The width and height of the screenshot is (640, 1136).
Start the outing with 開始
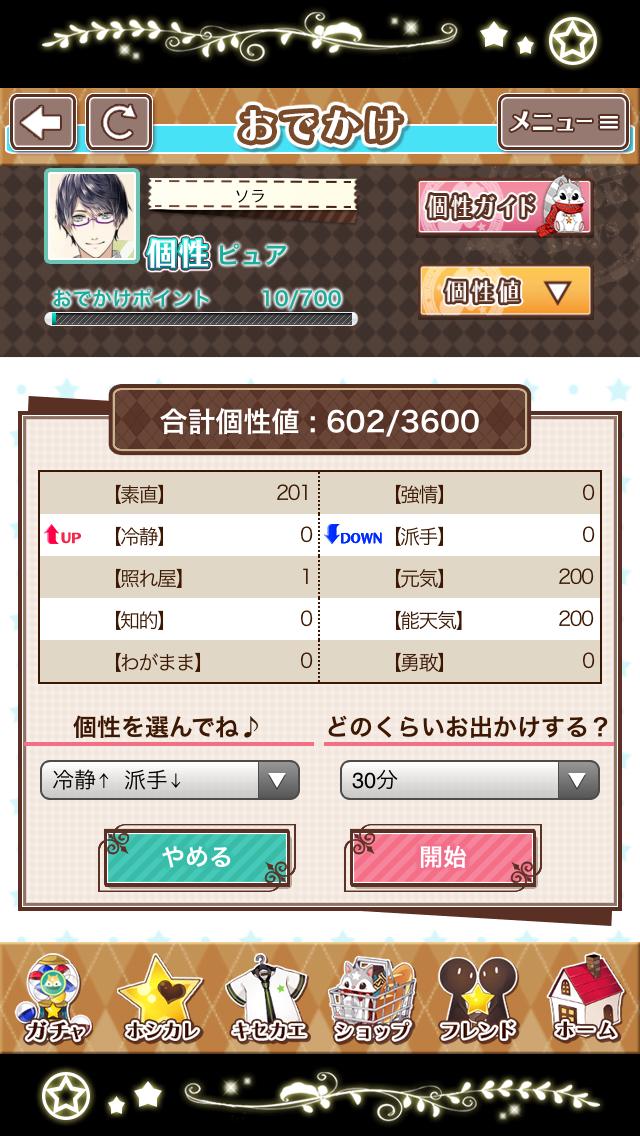tap(442, 857)
